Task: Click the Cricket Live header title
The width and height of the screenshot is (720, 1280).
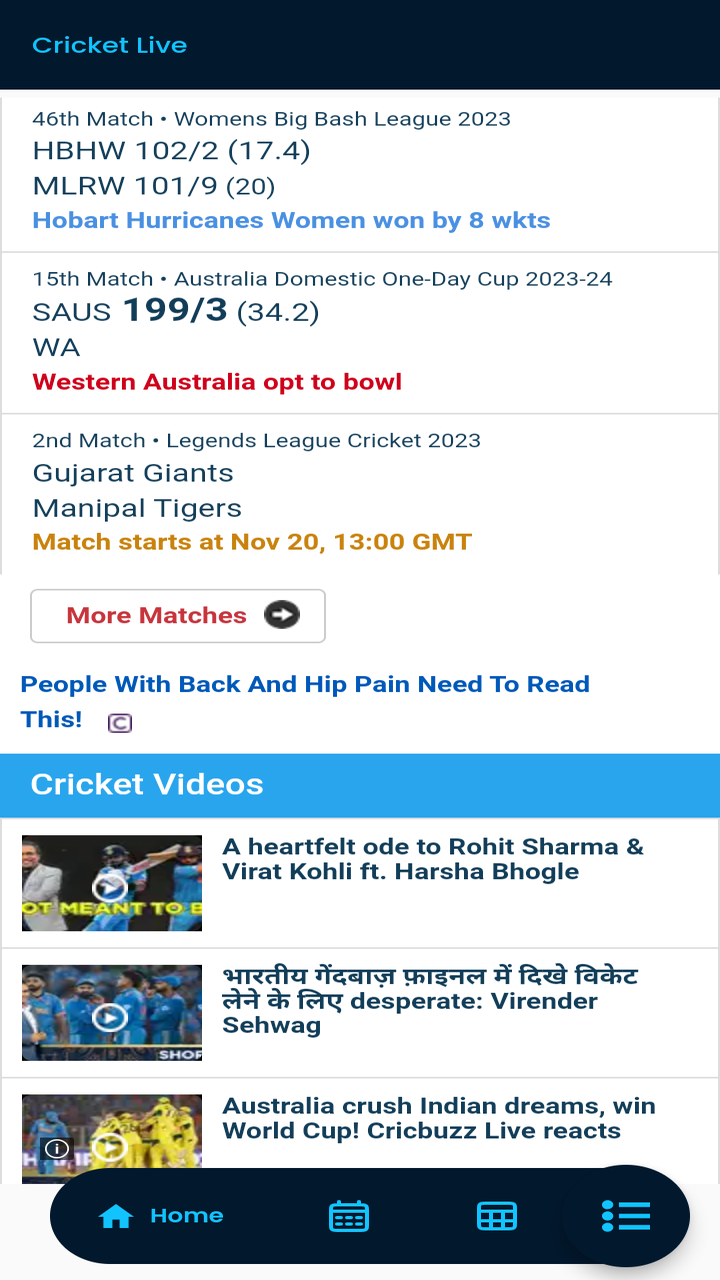Action: [110, 45]
